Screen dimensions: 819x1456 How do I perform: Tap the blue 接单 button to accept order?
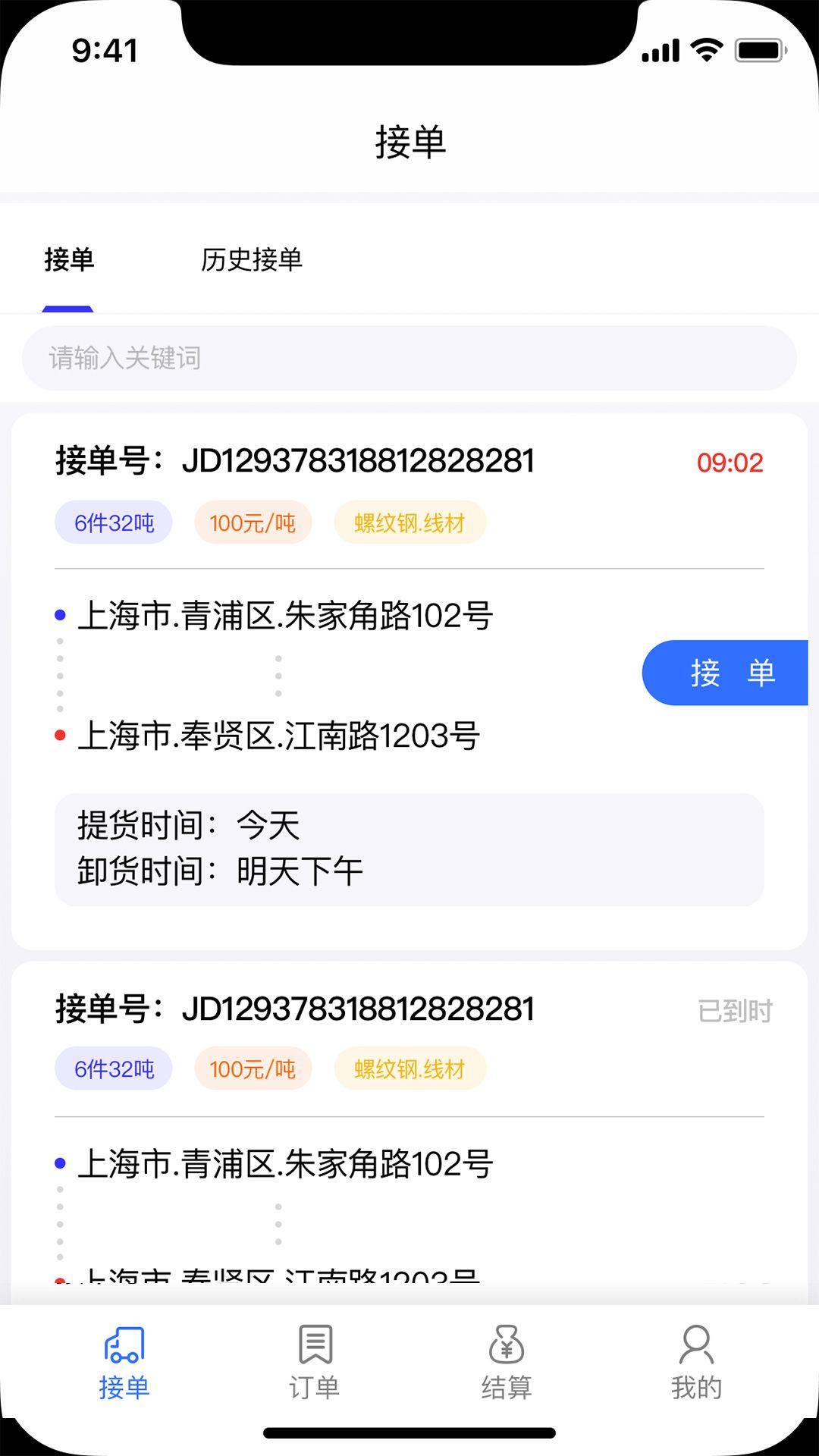point(725,673)
